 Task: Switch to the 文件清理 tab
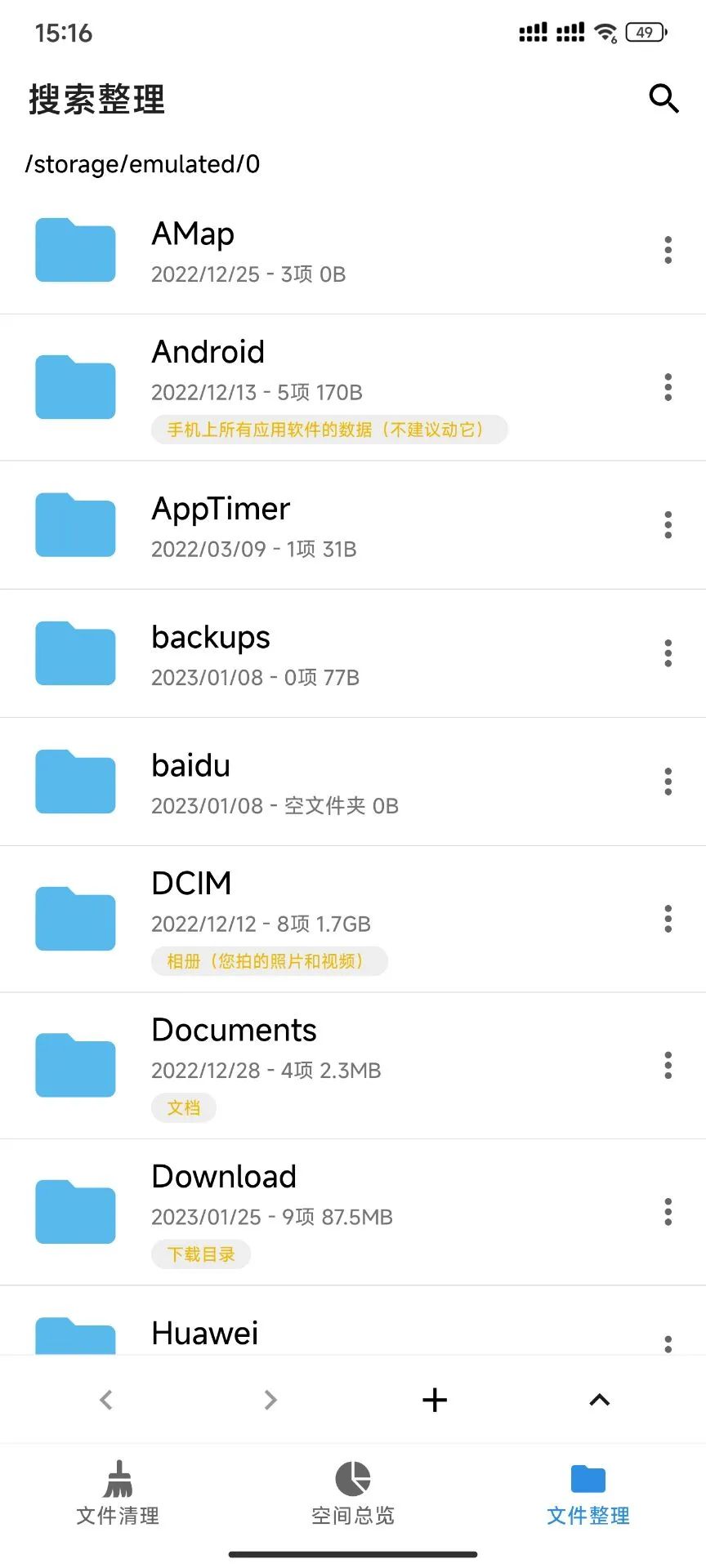[x=118, y=1494]
